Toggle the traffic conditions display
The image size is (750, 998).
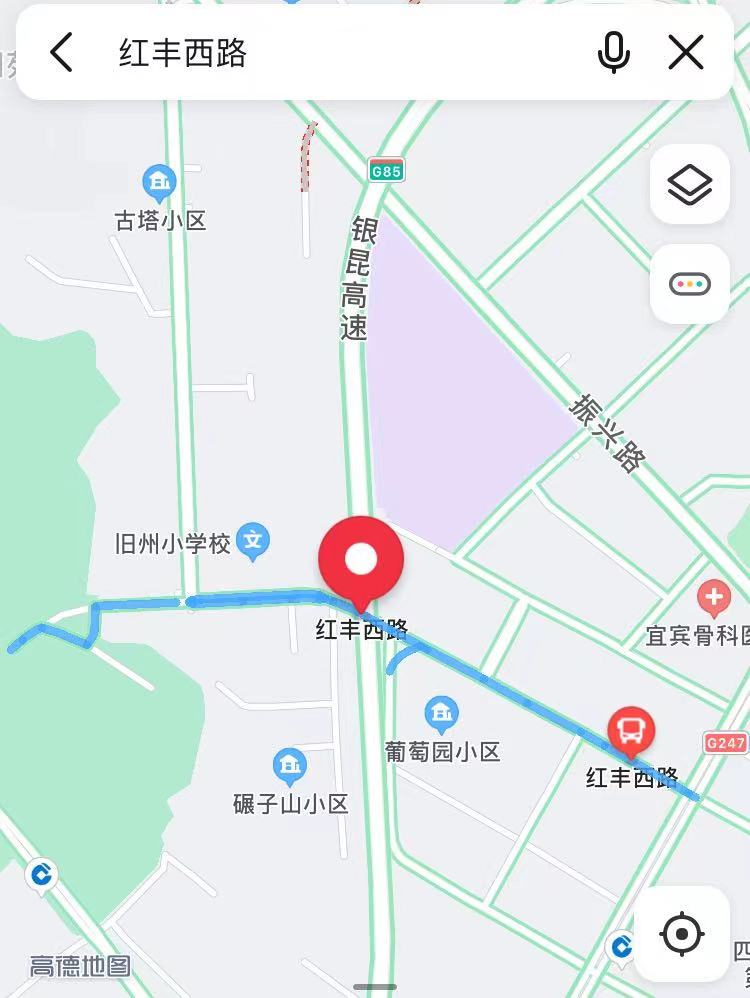(x=689, y=284)
